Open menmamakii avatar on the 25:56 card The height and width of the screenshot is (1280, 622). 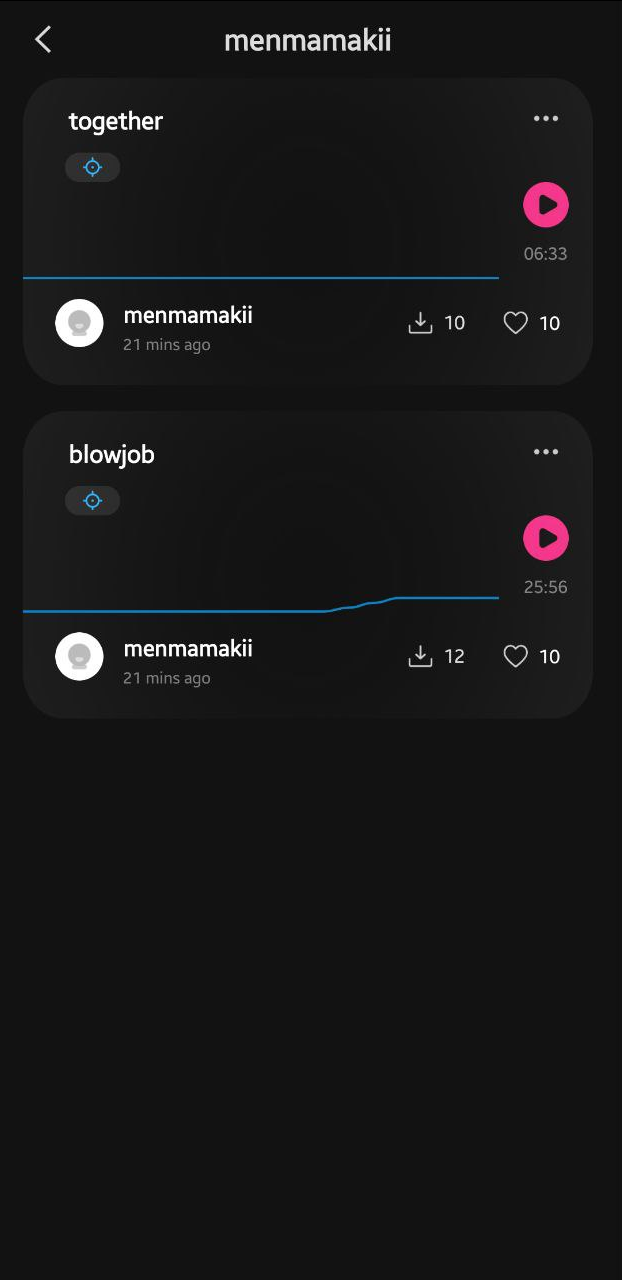coord(79,656)
